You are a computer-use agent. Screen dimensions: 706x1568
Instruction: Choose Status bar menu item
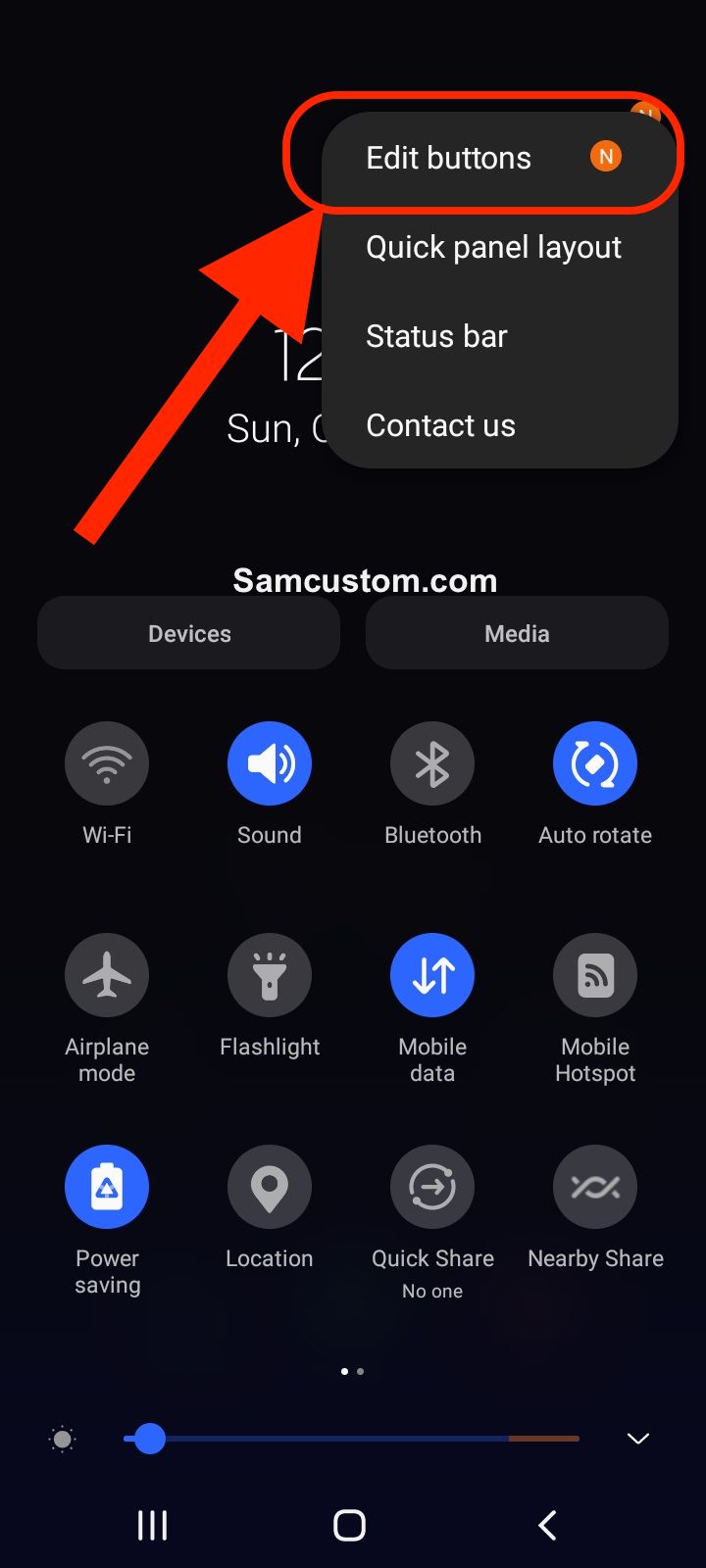[436, 336]
